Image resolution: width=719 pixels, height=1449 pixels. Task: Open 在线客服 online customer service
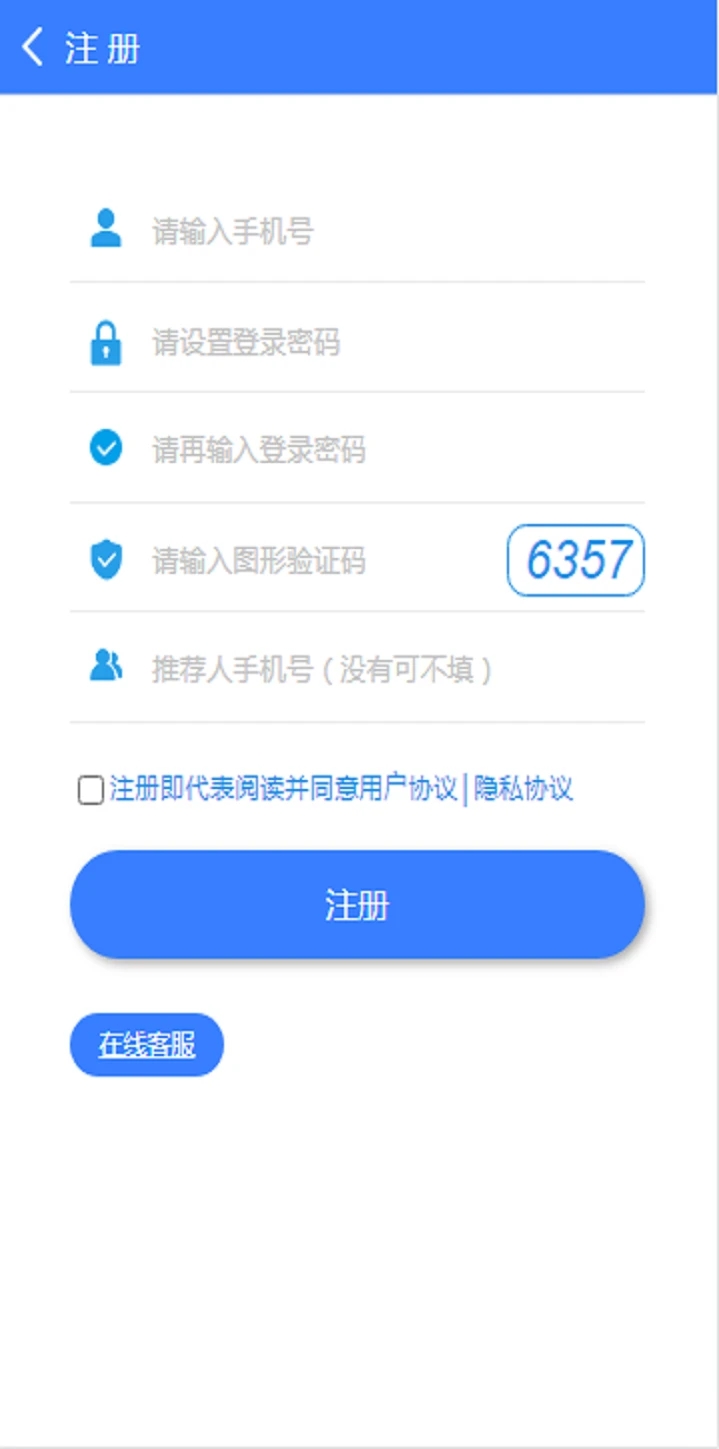pos(147,1045)
